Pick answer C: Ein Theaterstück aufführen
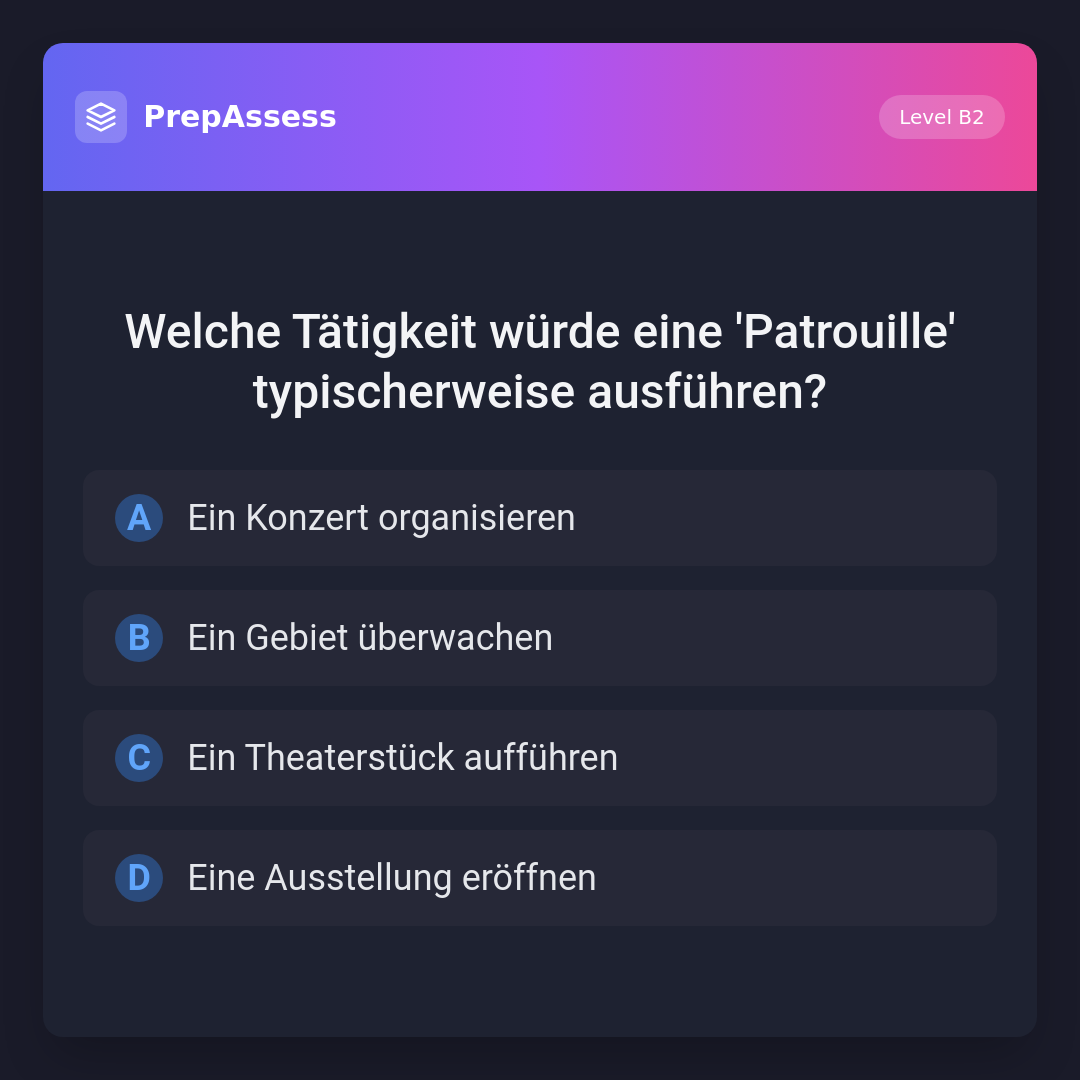The height and width of the screenshot is (1080, 1080). click(540, 758)
